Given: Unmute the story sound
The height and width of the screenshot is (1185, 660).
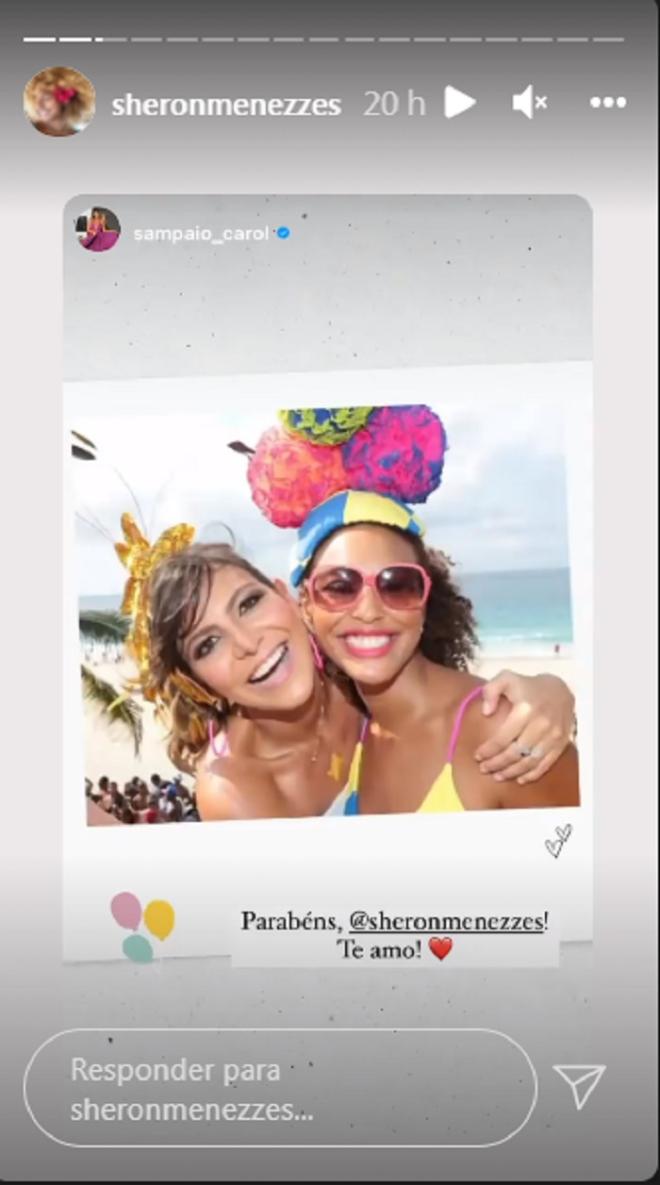Looking at the screenshot, I should [x=529, y=102].
